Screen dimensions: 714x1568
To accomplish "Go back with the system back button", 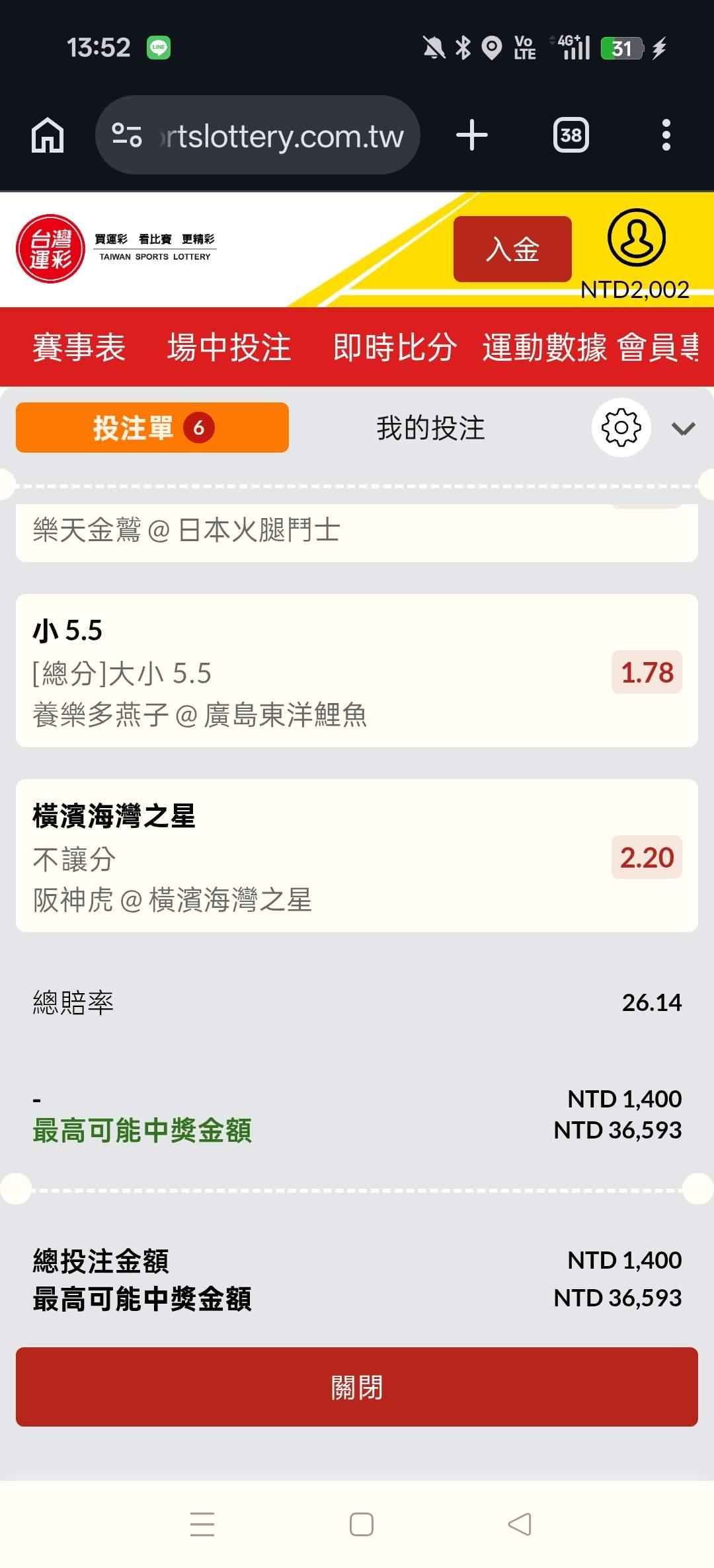I will pyautogui.click(x=520, y=1524).
